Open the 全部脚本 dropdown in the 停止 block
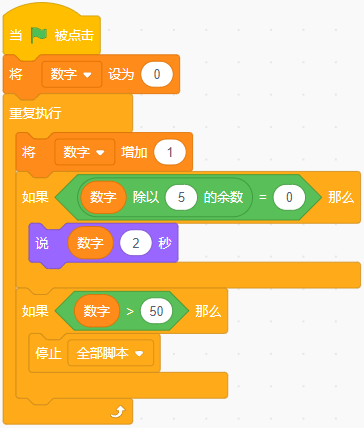 coord(111,353)
